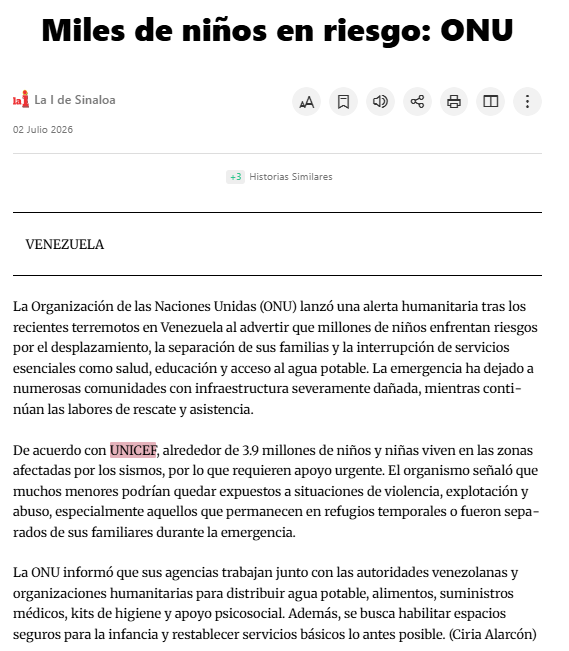The image size is (569, 651).
Task: Switch to the page view layout
Action: [x=491, y=102]
